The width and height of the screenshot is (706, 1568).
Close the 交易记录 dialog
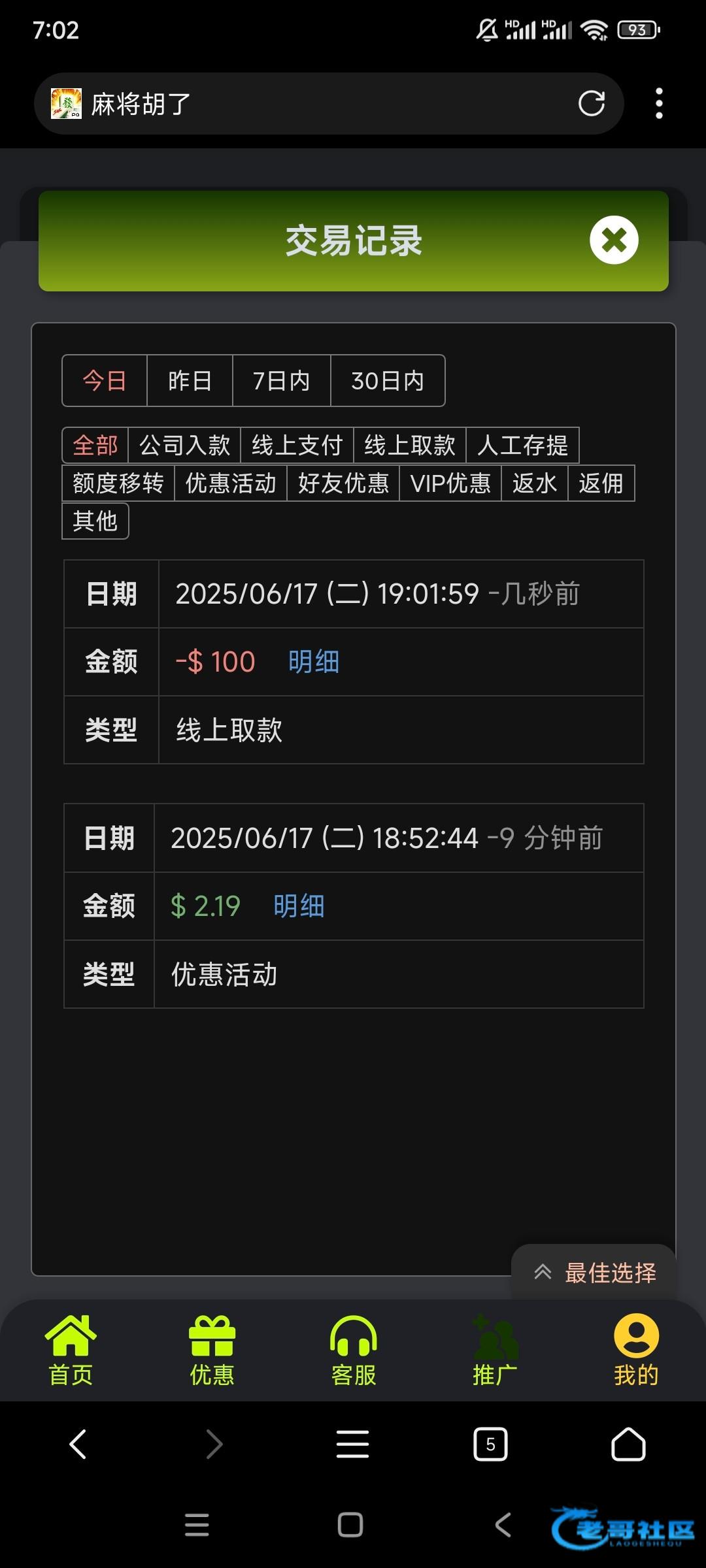tap(614, 240)
